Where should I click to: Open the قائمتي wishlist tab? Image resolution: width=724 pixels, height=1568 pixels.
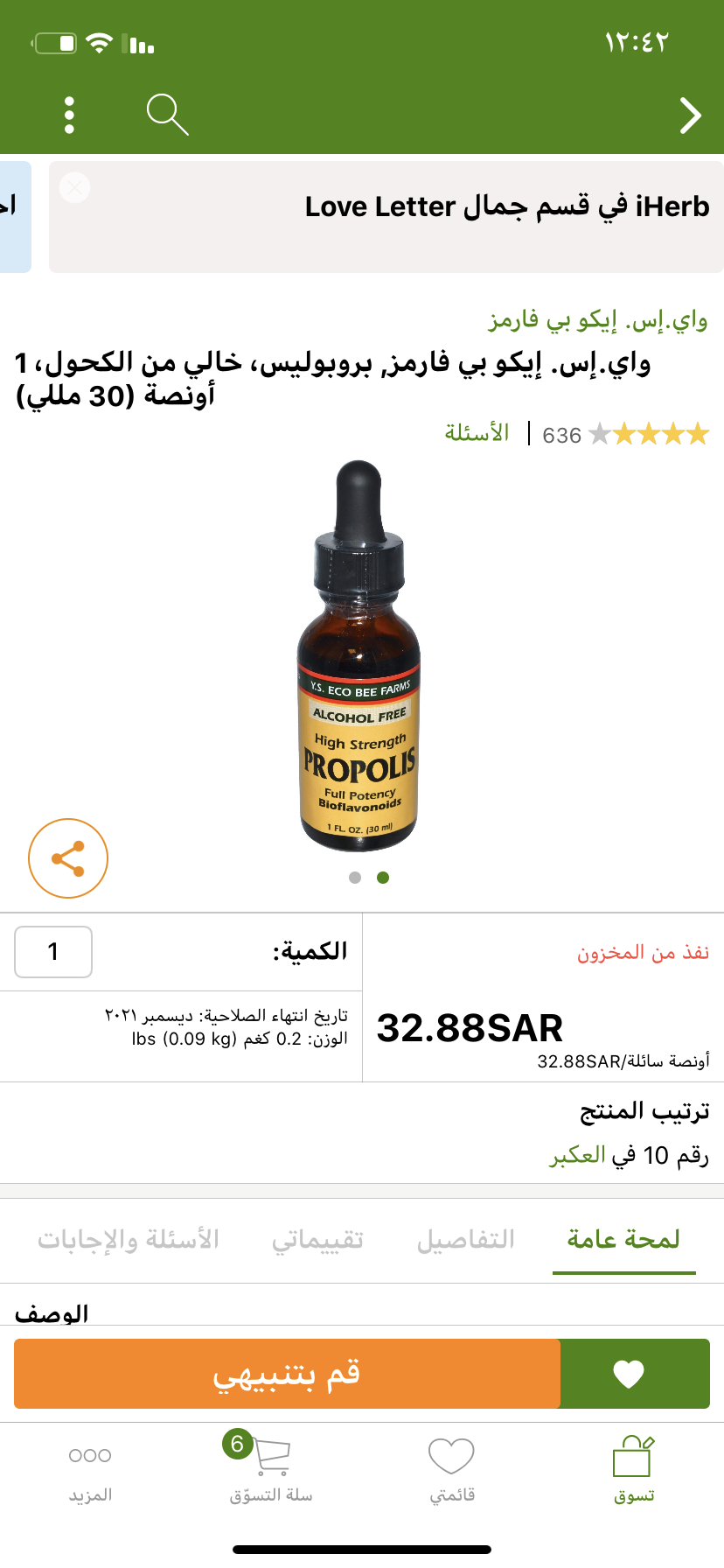coord(452,1468)
